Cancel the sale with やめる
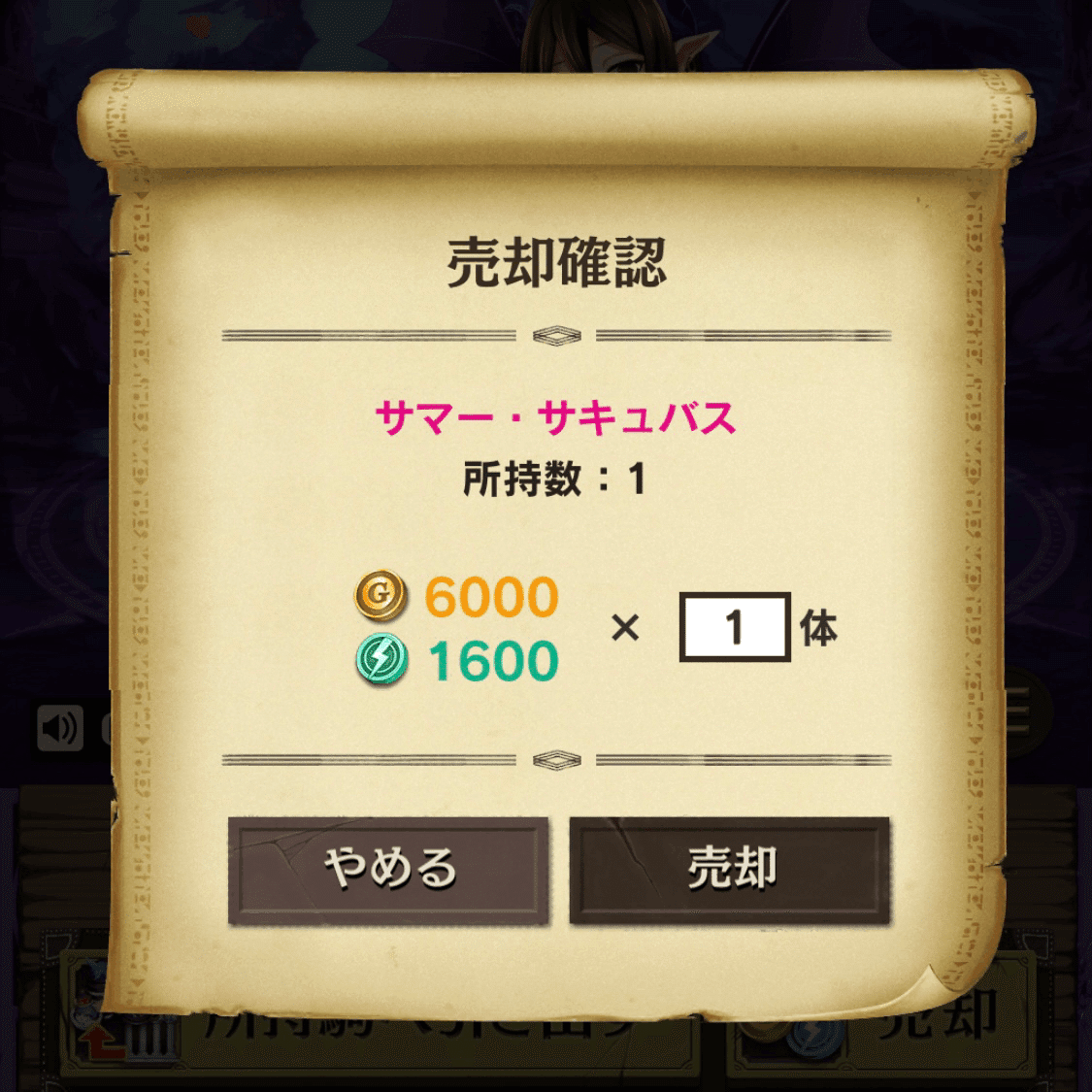1092x1092 pixels. (388, 870)
